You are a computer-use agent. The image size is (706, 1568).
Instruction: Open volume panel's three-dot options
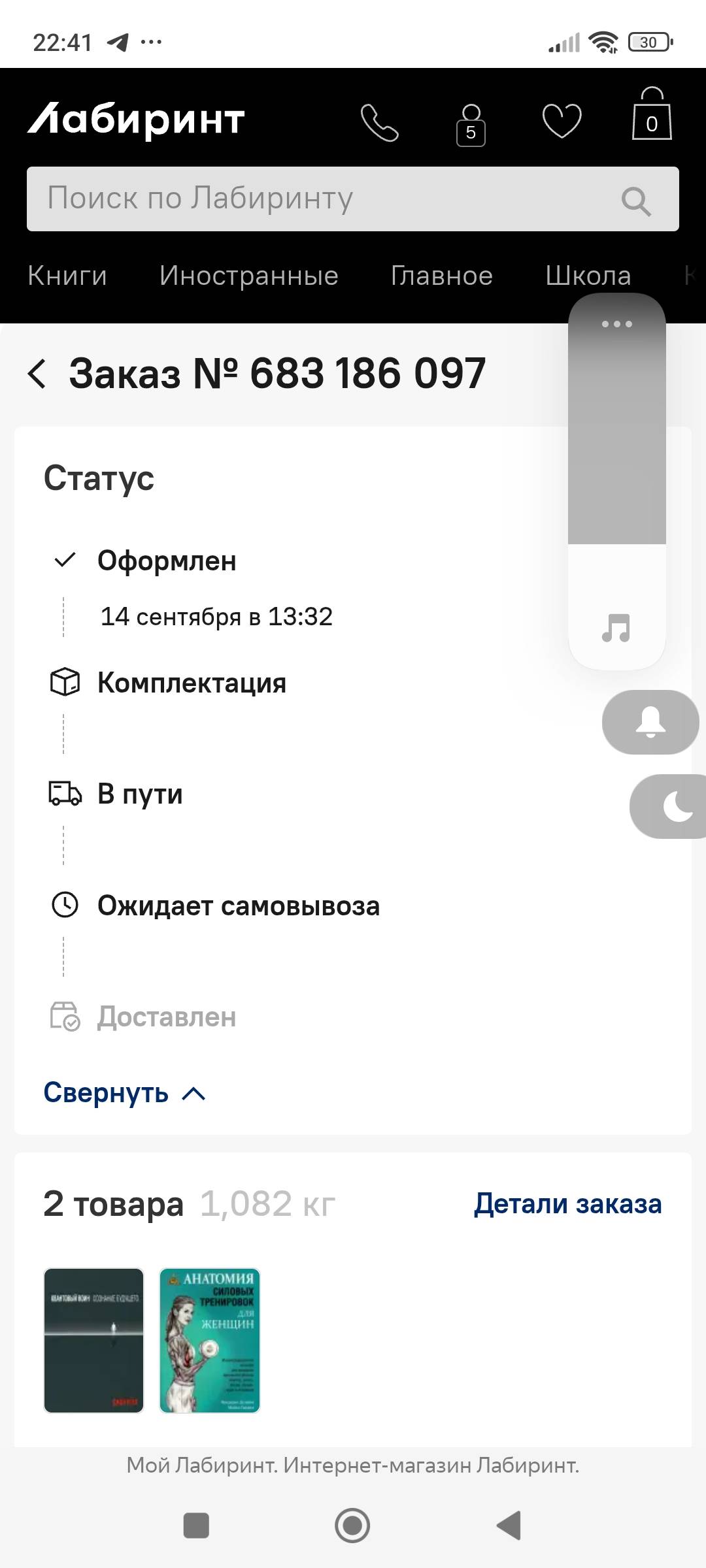tap(616, 324)
